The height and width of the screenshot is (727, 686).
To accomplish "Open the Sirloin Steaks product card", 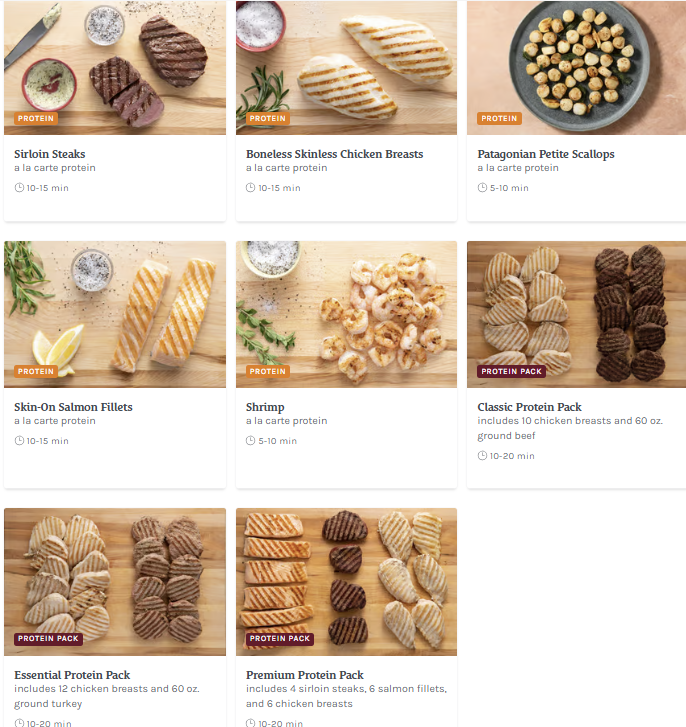I will (115, 110).
